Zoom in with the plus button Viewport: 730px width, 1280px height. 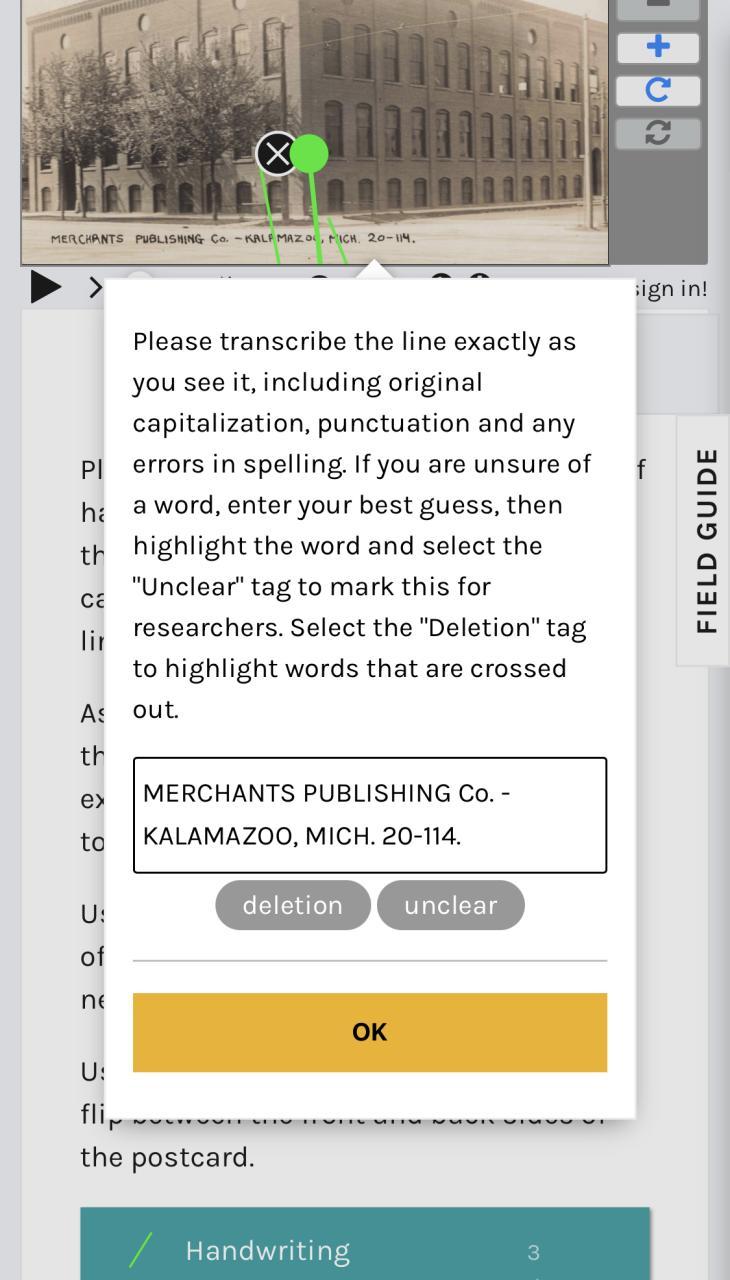click(658, 47)
